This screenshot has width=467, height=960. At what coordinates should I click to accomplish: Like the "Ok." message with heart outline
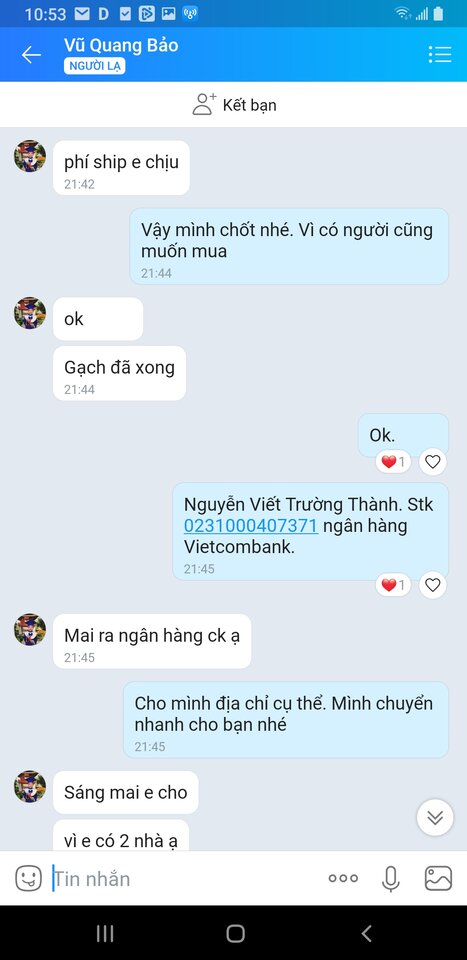point(433,462)
